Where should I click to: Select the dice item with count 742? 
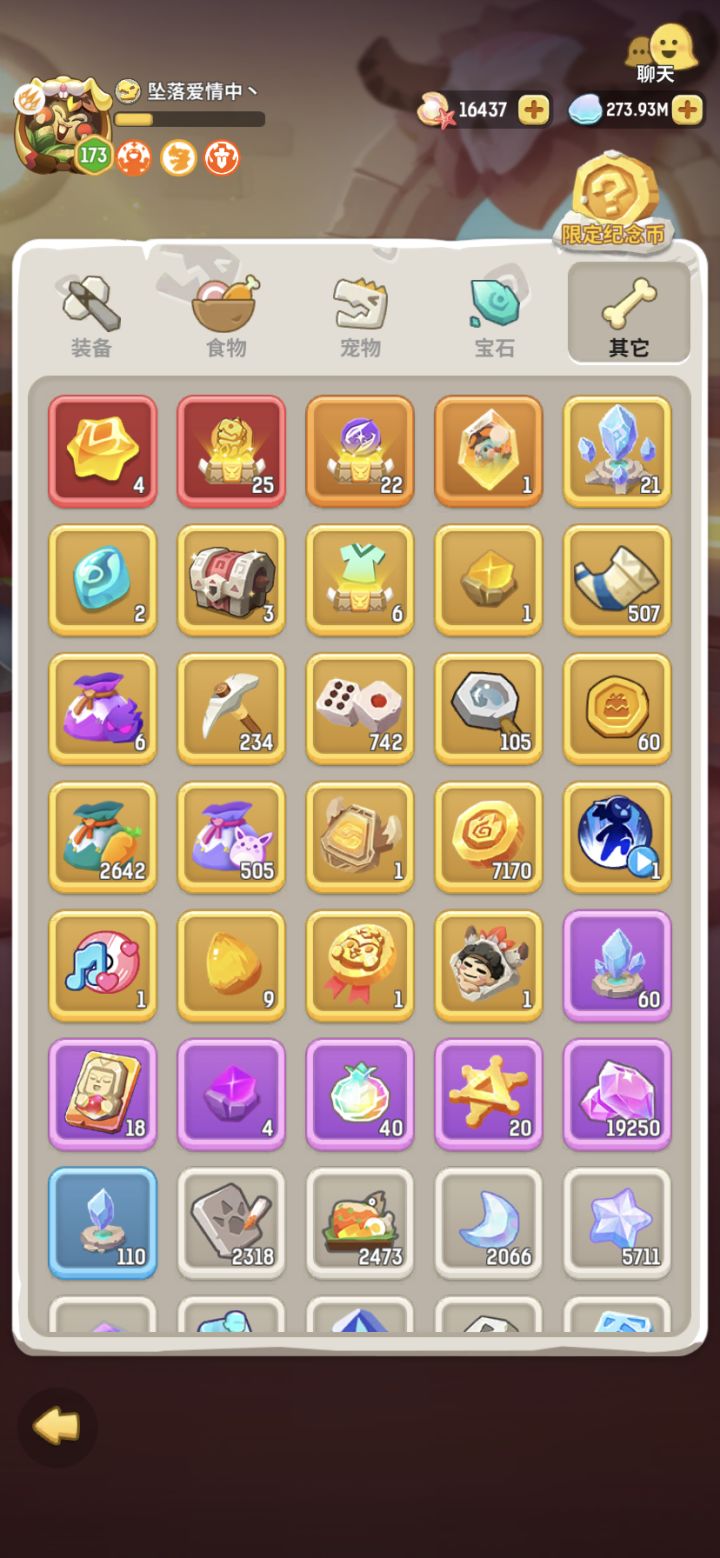click(x=359, y=709)
